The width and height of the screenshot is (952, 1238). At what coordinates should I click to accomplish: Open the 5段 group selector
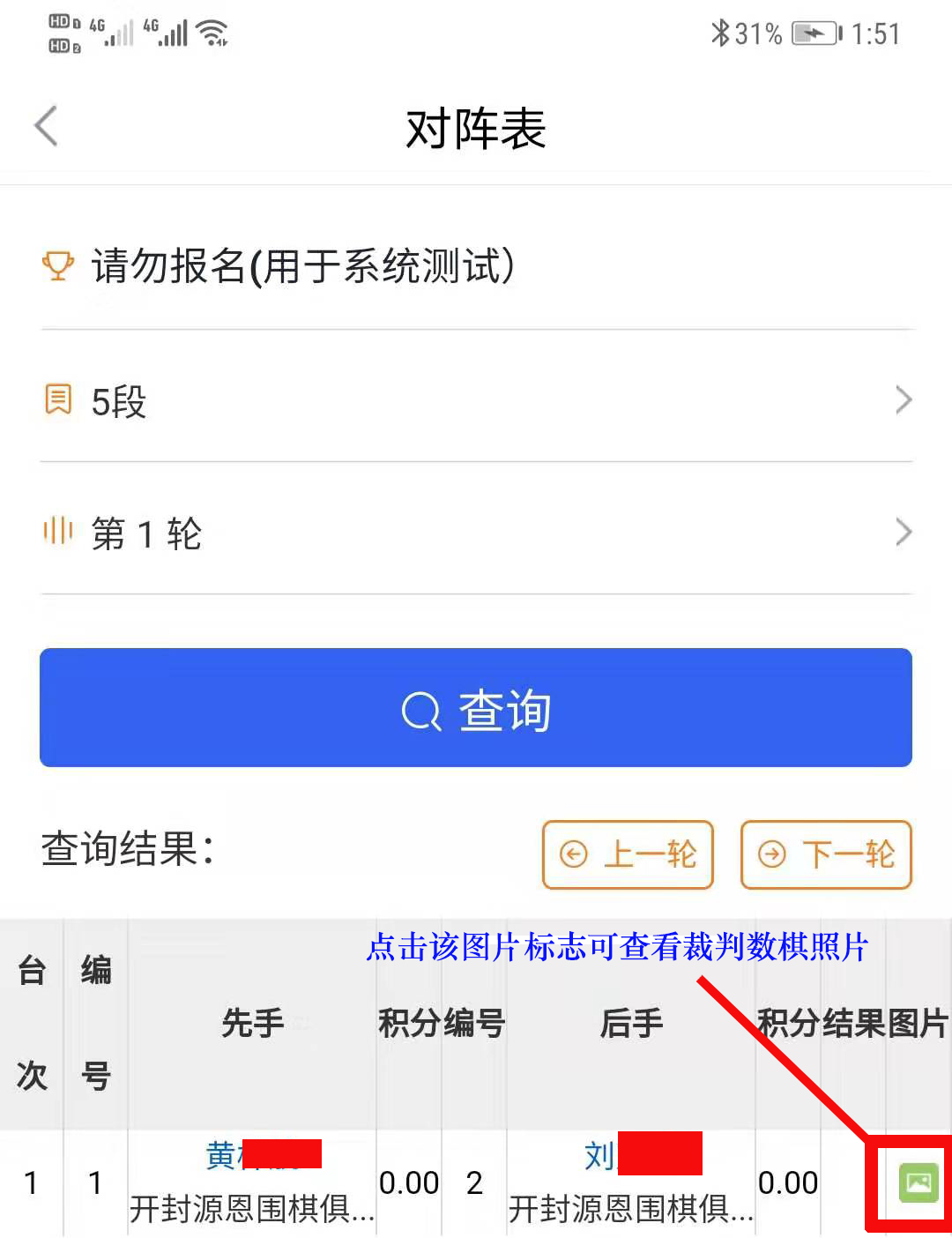476,401
